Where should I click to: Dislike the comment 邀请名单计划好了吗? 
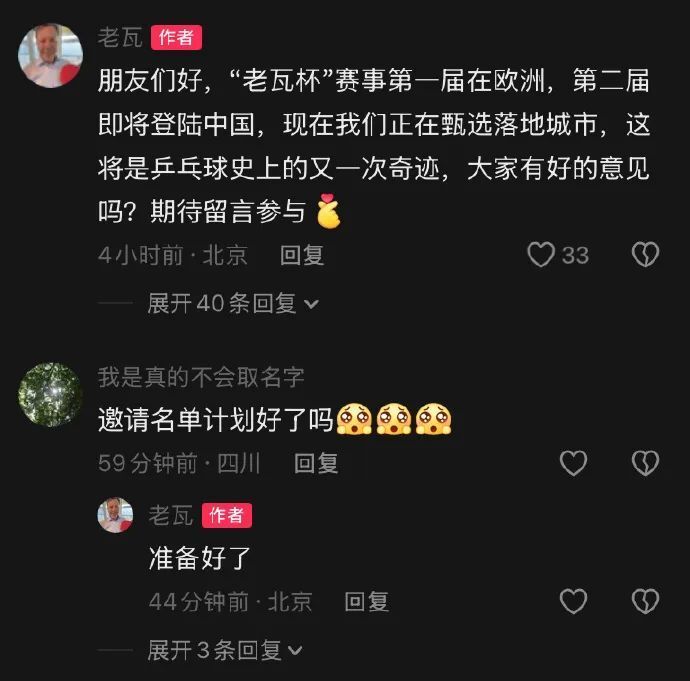645,463
